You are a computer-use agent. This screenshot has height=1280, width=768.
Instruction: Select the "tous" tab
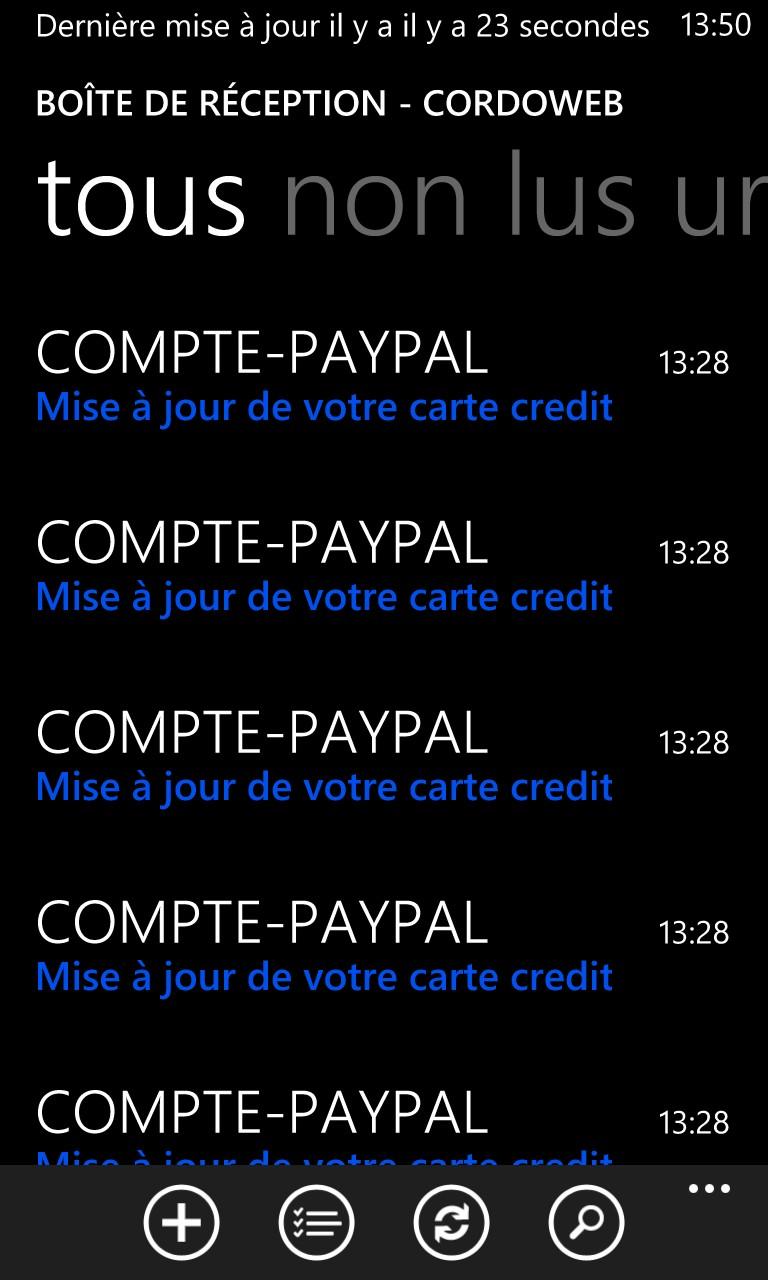click(x=141, y=198)
